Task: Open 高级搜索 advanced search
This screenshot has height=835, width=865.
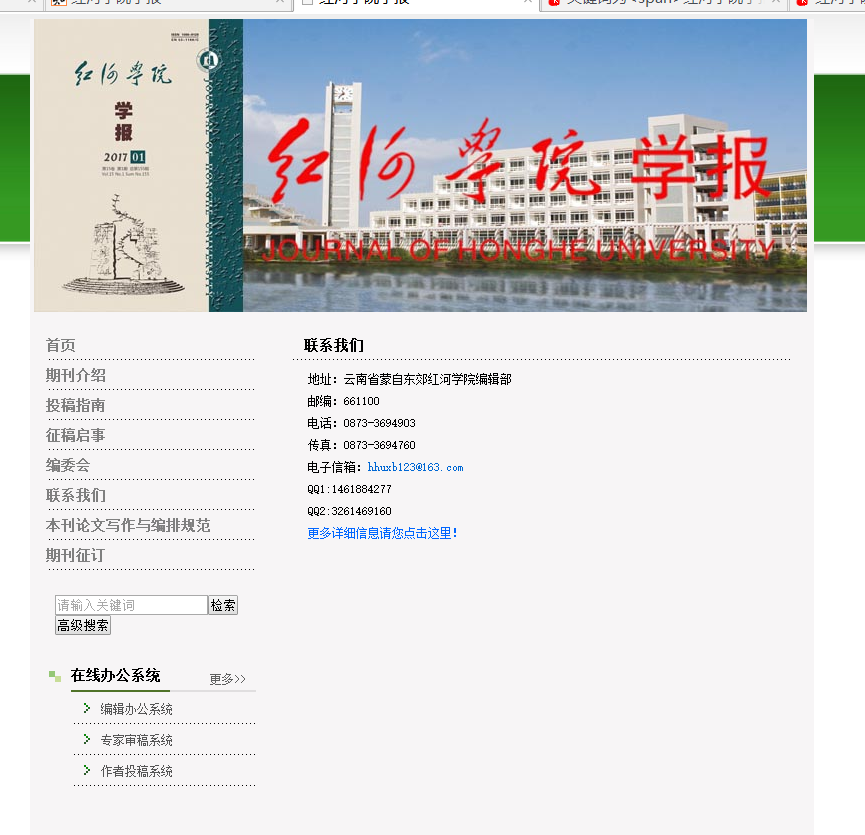Action: [x=83, y=625]
